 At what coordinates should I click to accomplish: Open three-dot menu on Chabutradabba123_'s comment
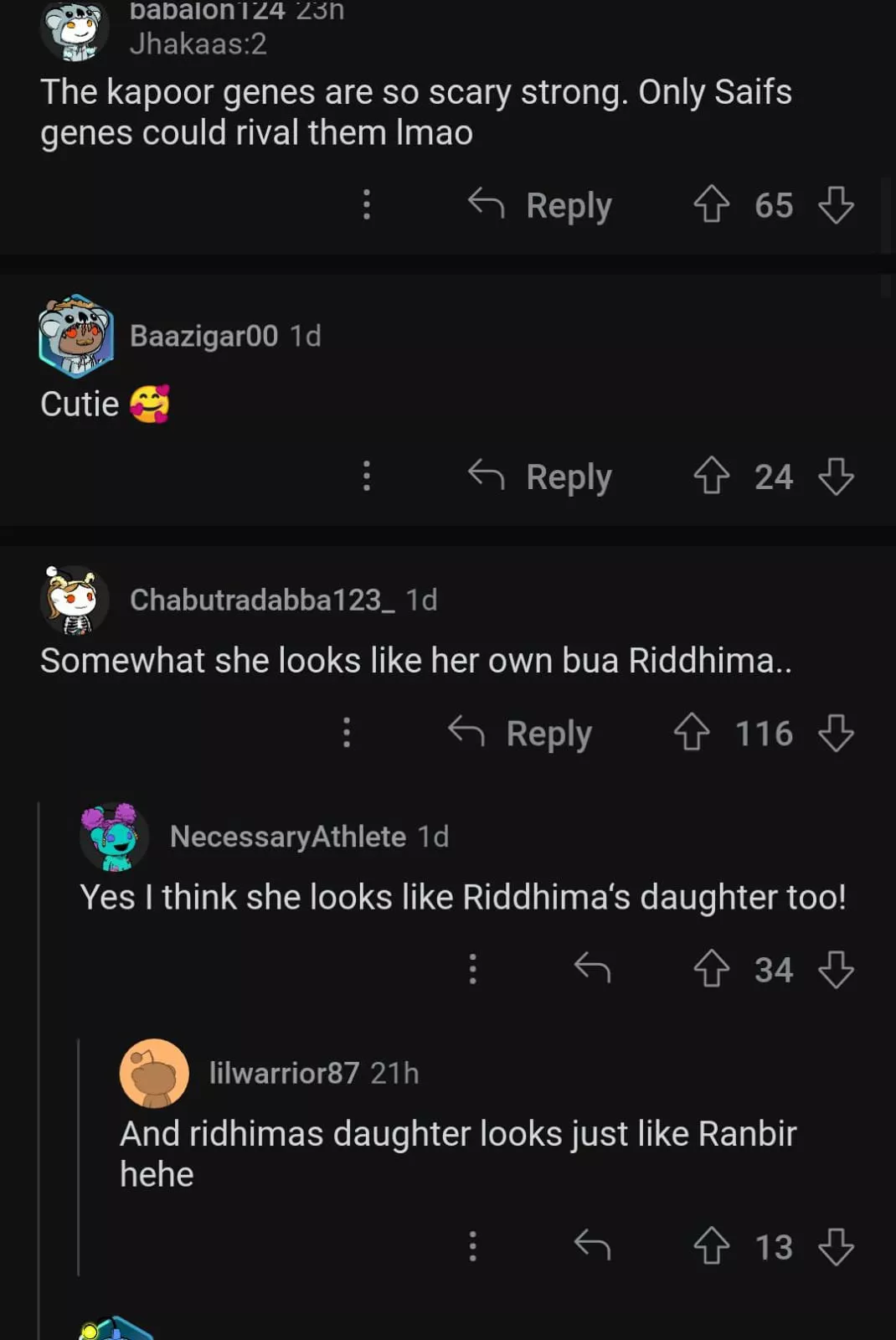click(x=346, y=734)
